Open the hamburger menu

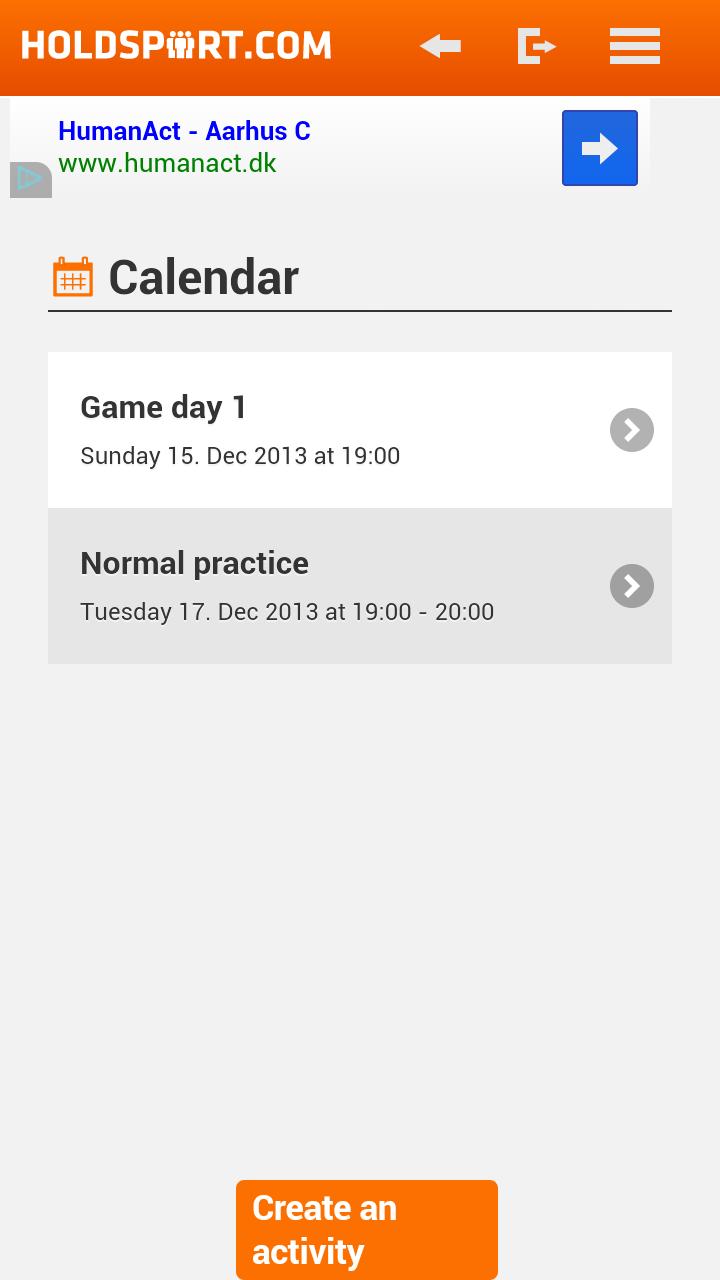635,46
